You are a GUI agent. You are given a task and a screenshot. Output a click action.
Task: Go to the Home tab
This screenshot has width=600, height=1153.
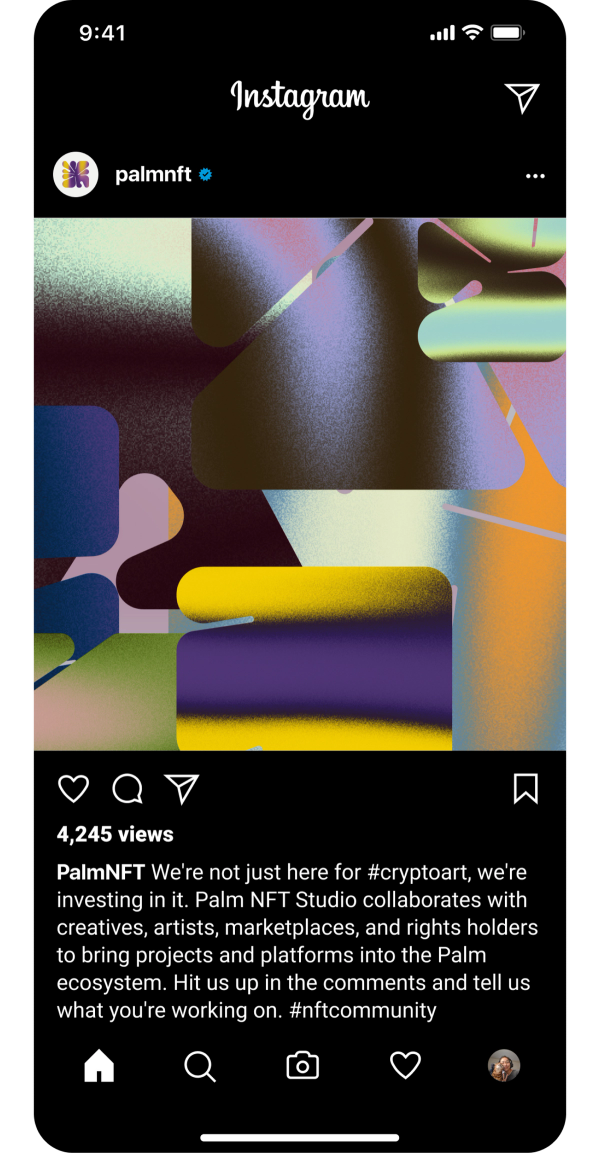tap(99, 1066)
